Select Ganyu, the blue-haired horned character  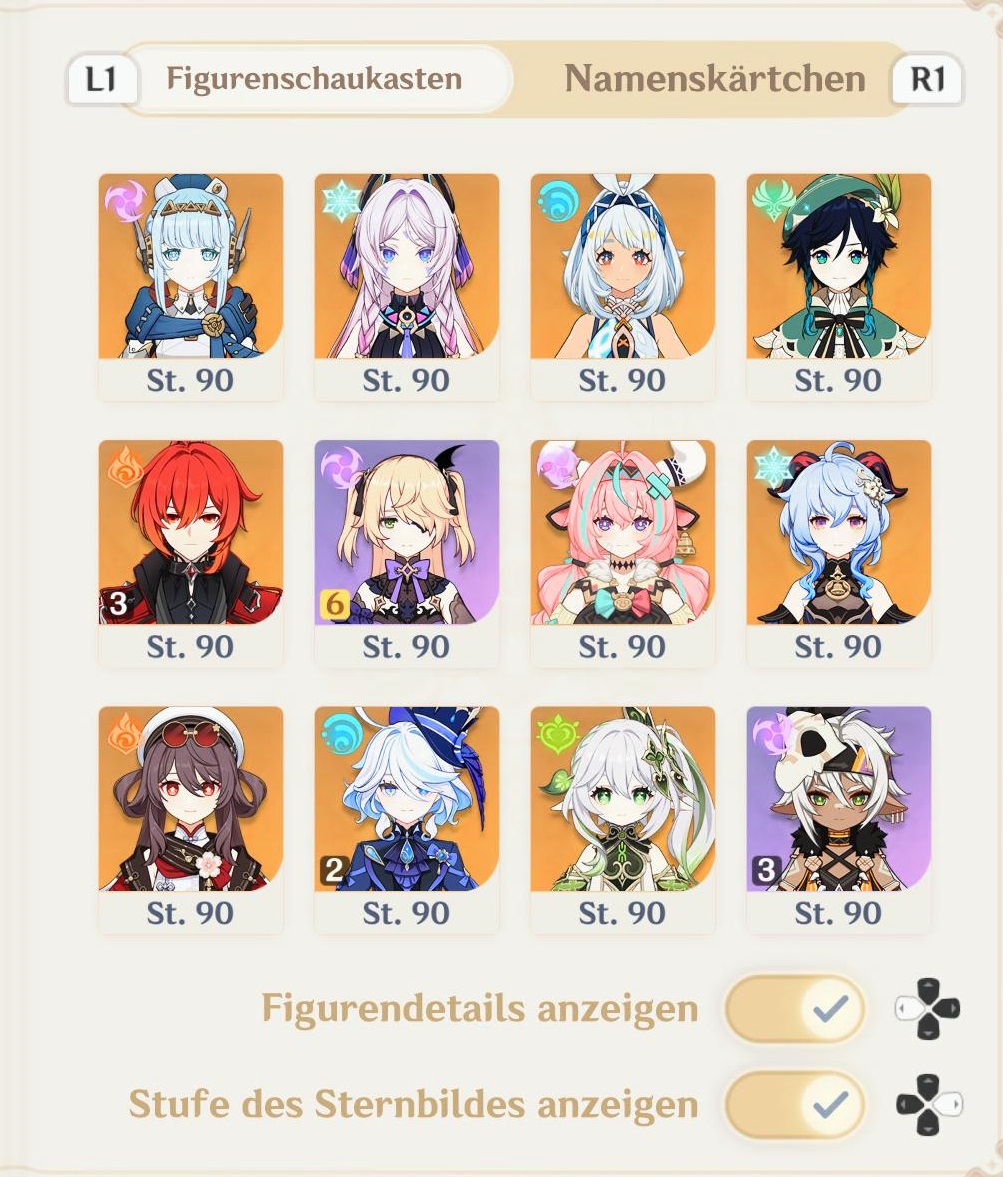point(838,533)
